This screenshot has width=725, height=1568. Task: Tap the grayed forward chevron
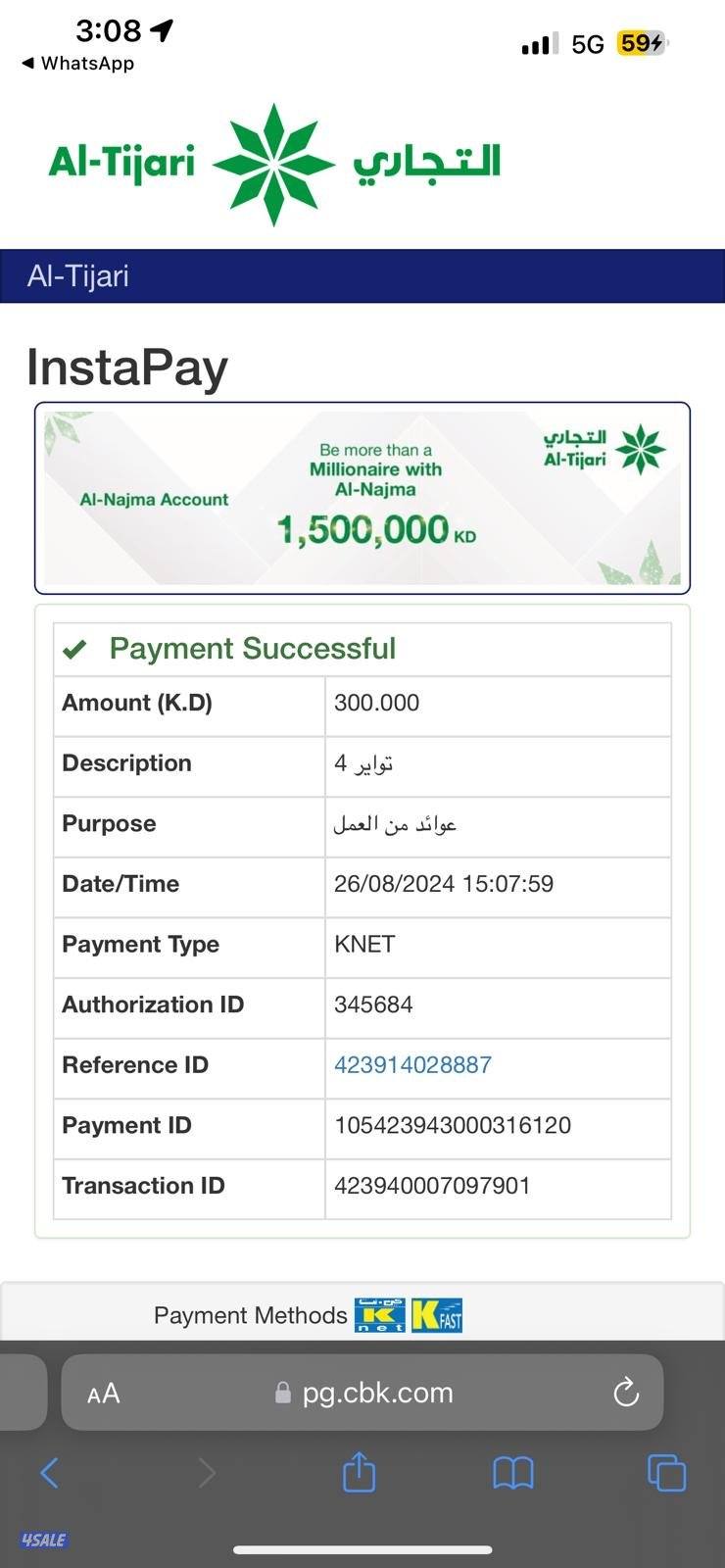click(206, 1472)
